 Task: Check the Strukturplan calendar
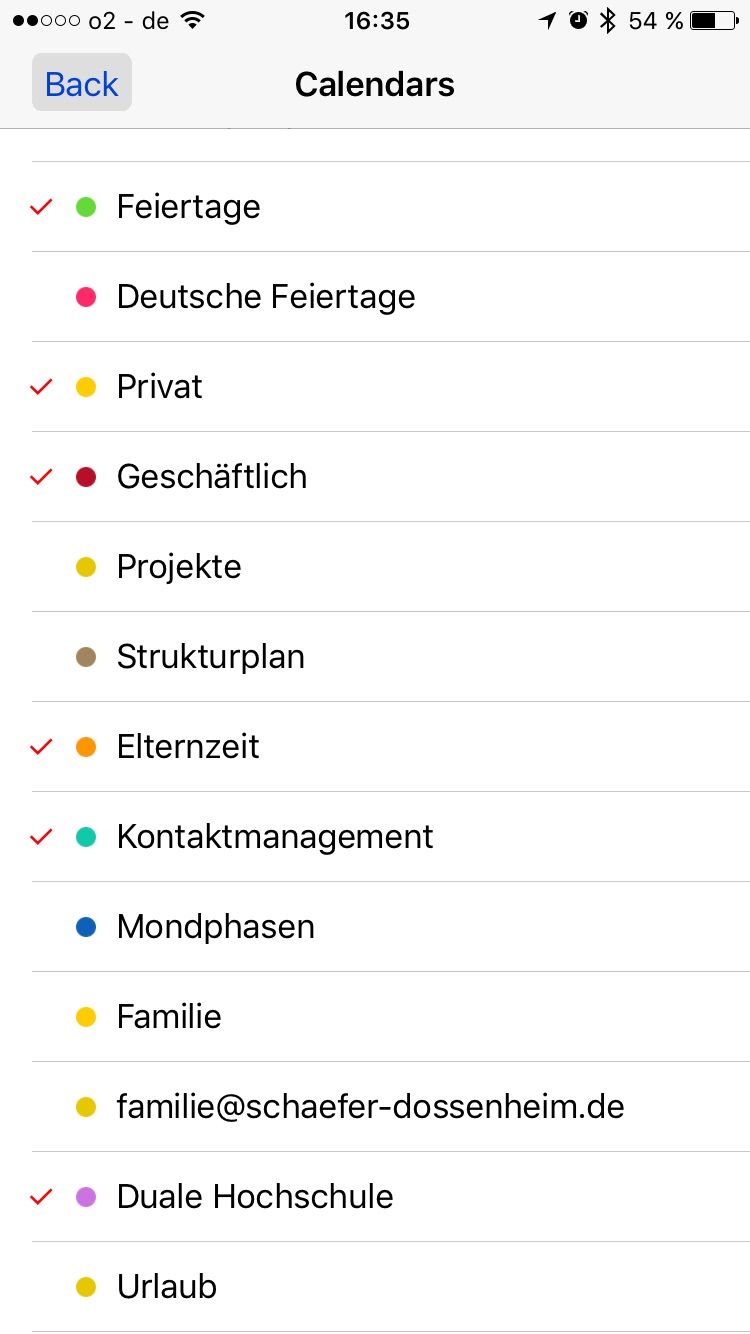pyautogui.click(x=375, y=657)
